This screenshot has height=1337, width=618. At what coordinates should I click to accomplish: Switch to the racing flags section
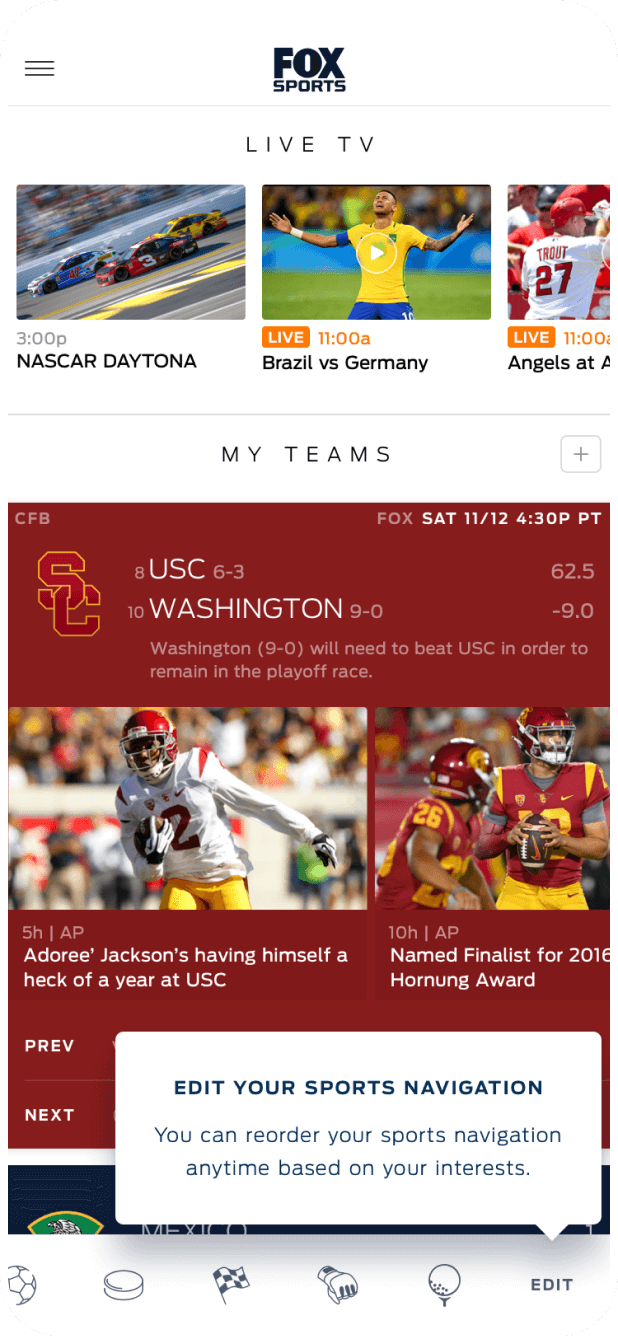coord(231,1284)
